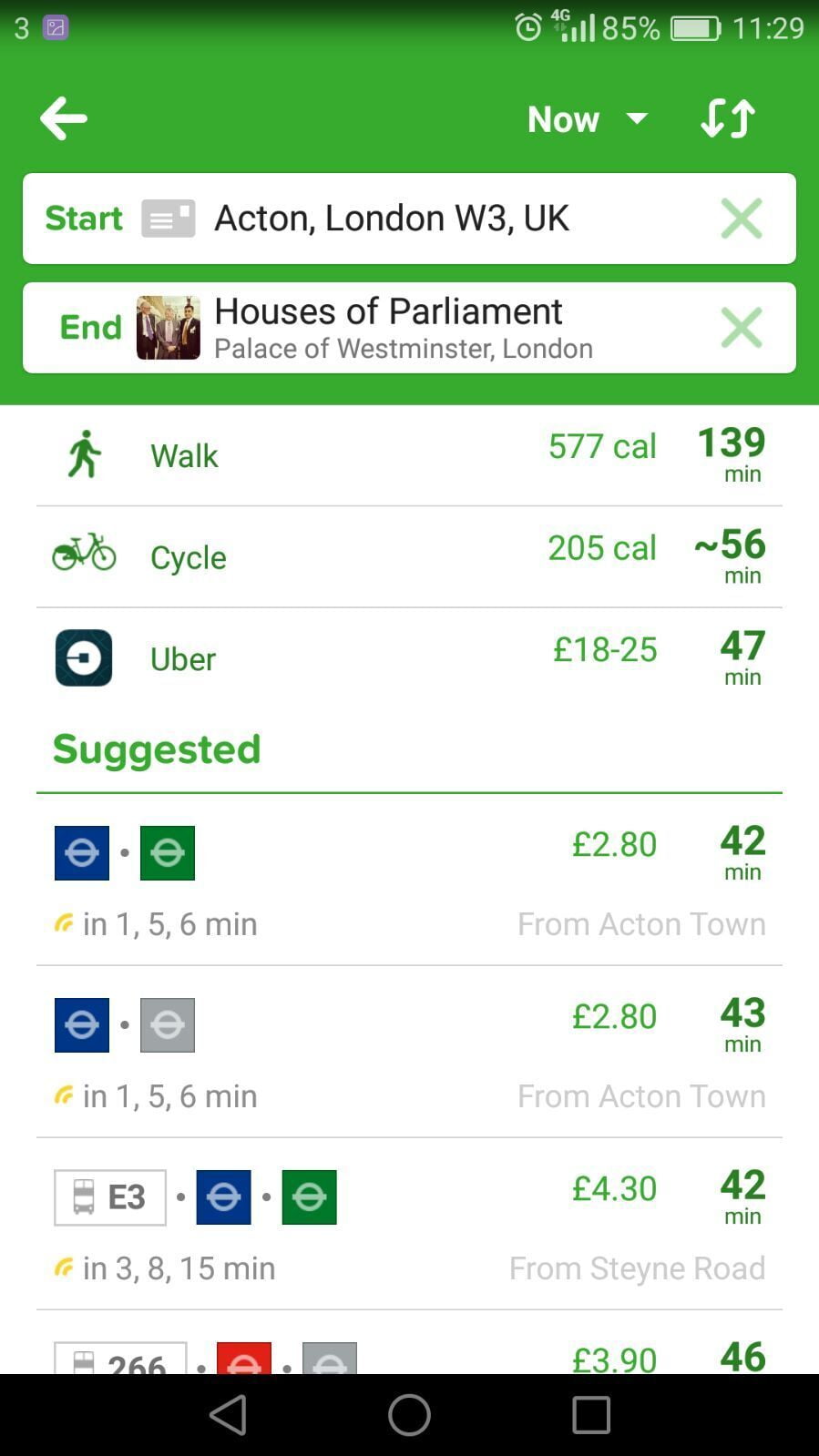Choose the Cycle option, 56 min
The height and width of the screenshot is (1456, 819).
[x=409, y=557]
